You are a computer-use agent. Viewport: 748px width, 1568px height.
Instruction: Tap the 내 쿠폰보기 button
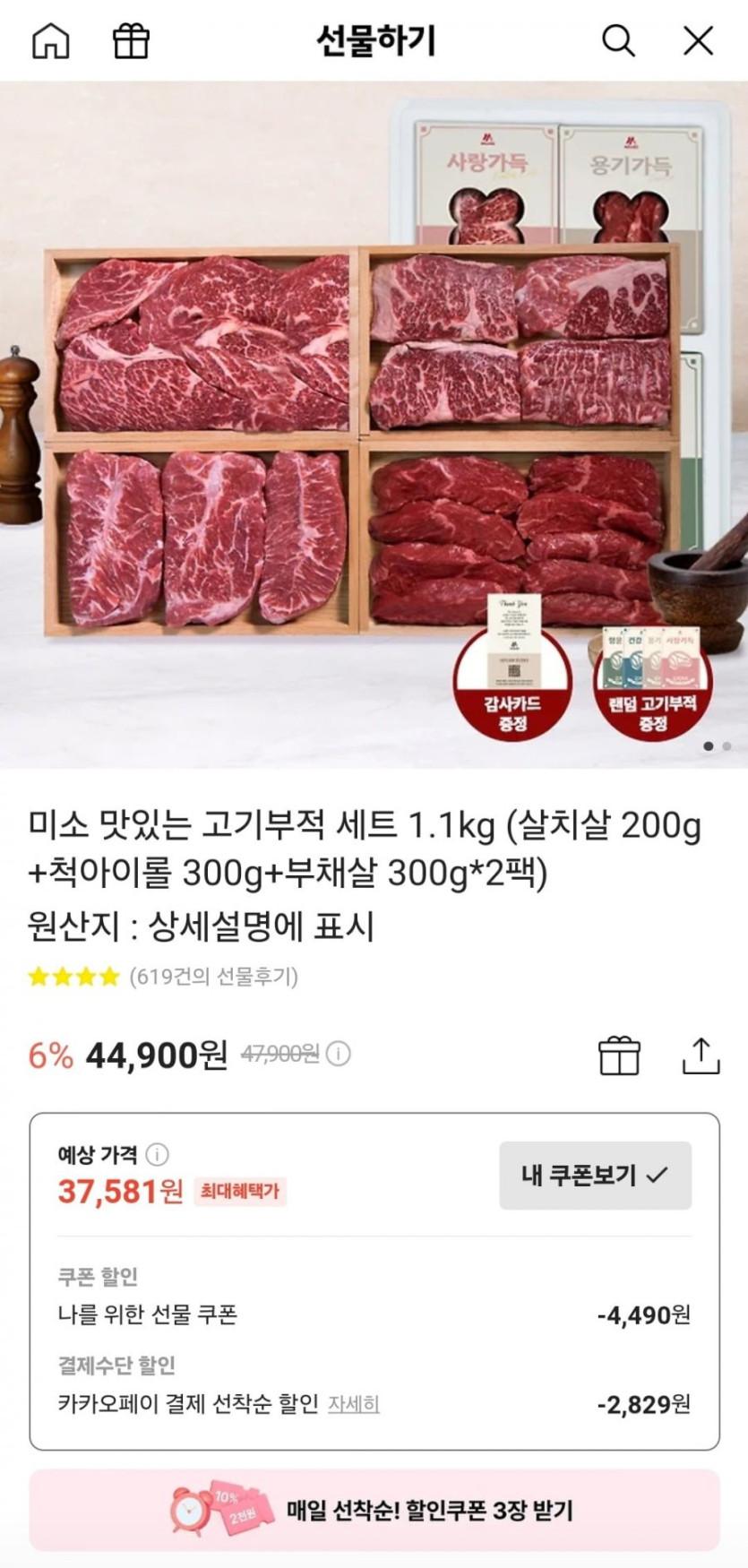point(595,1175)
